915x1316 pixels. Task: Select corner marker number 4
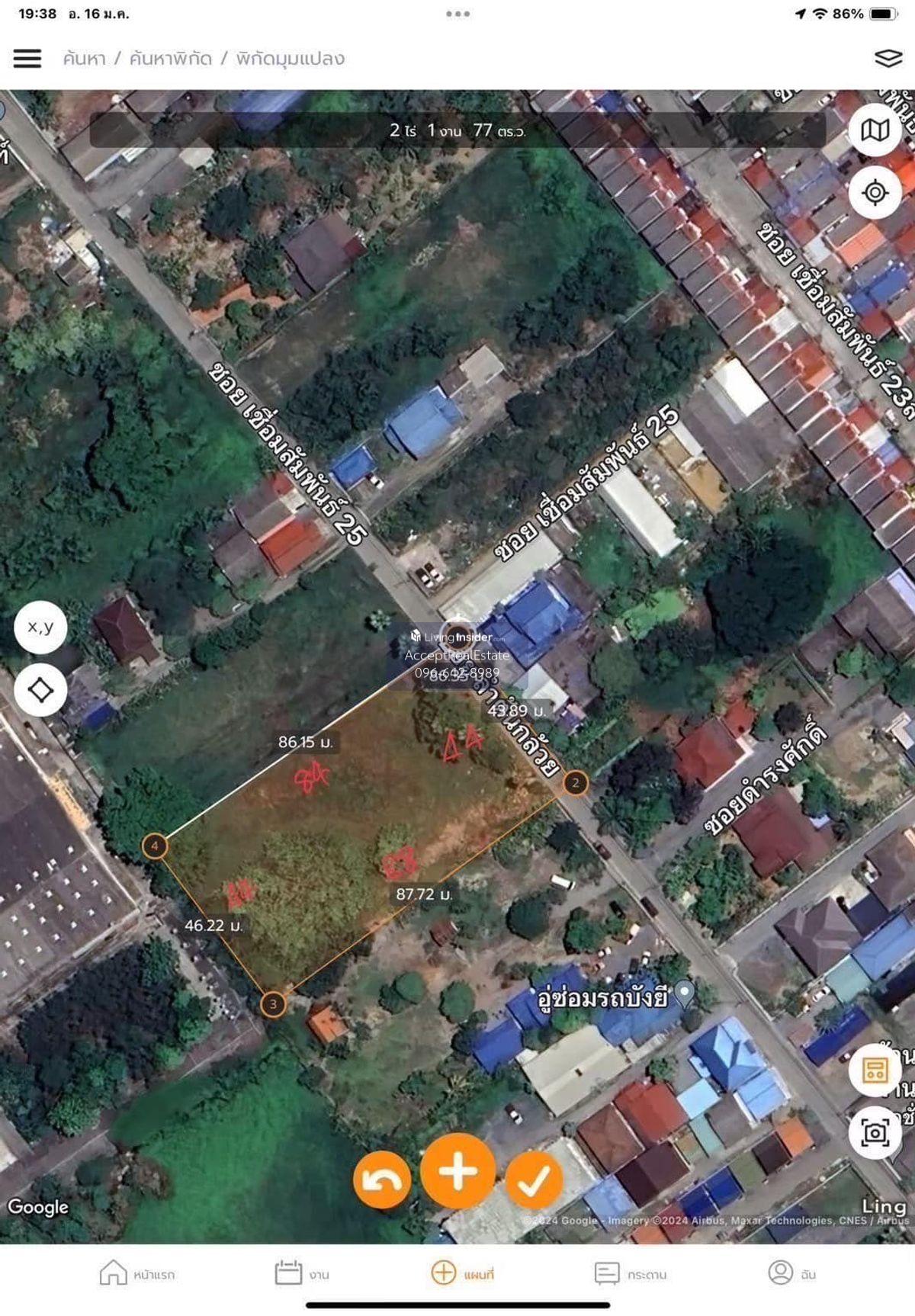[x=155, y=846]
